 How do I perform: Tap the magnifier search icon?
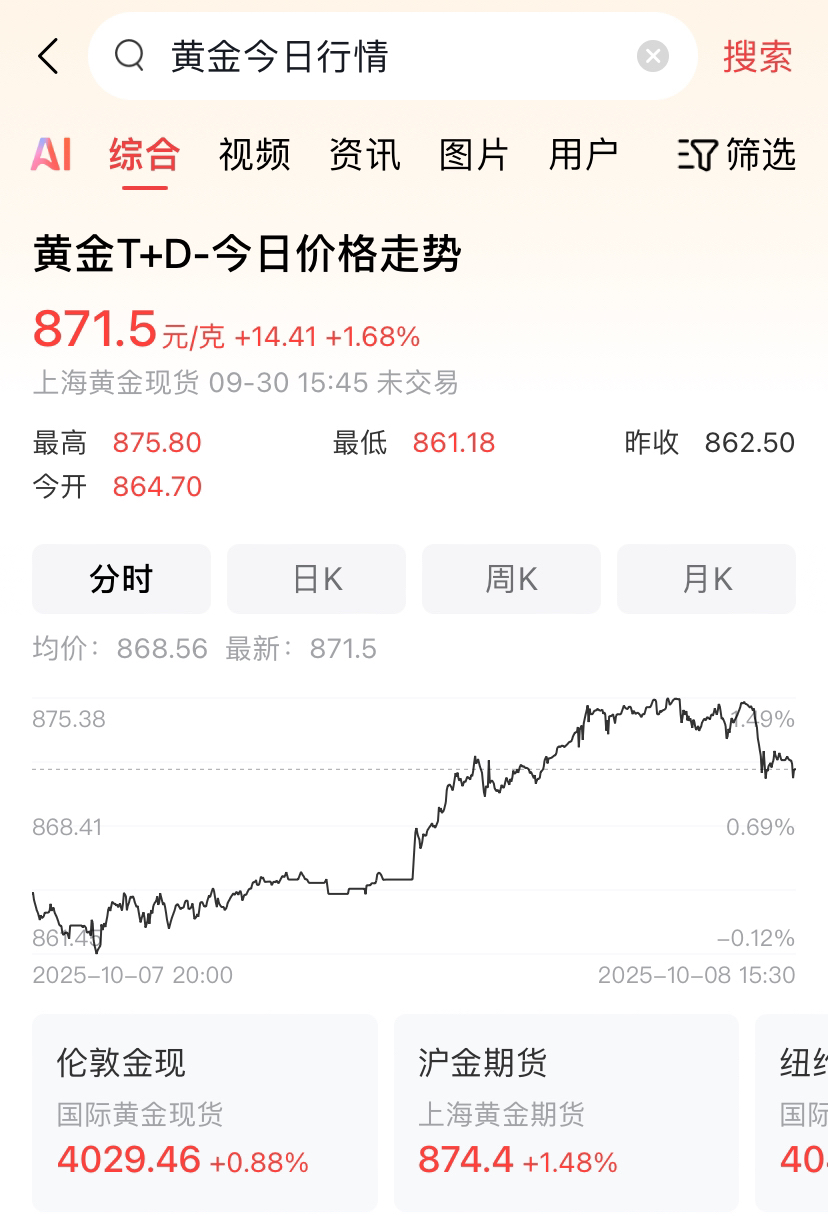(129, 56)
